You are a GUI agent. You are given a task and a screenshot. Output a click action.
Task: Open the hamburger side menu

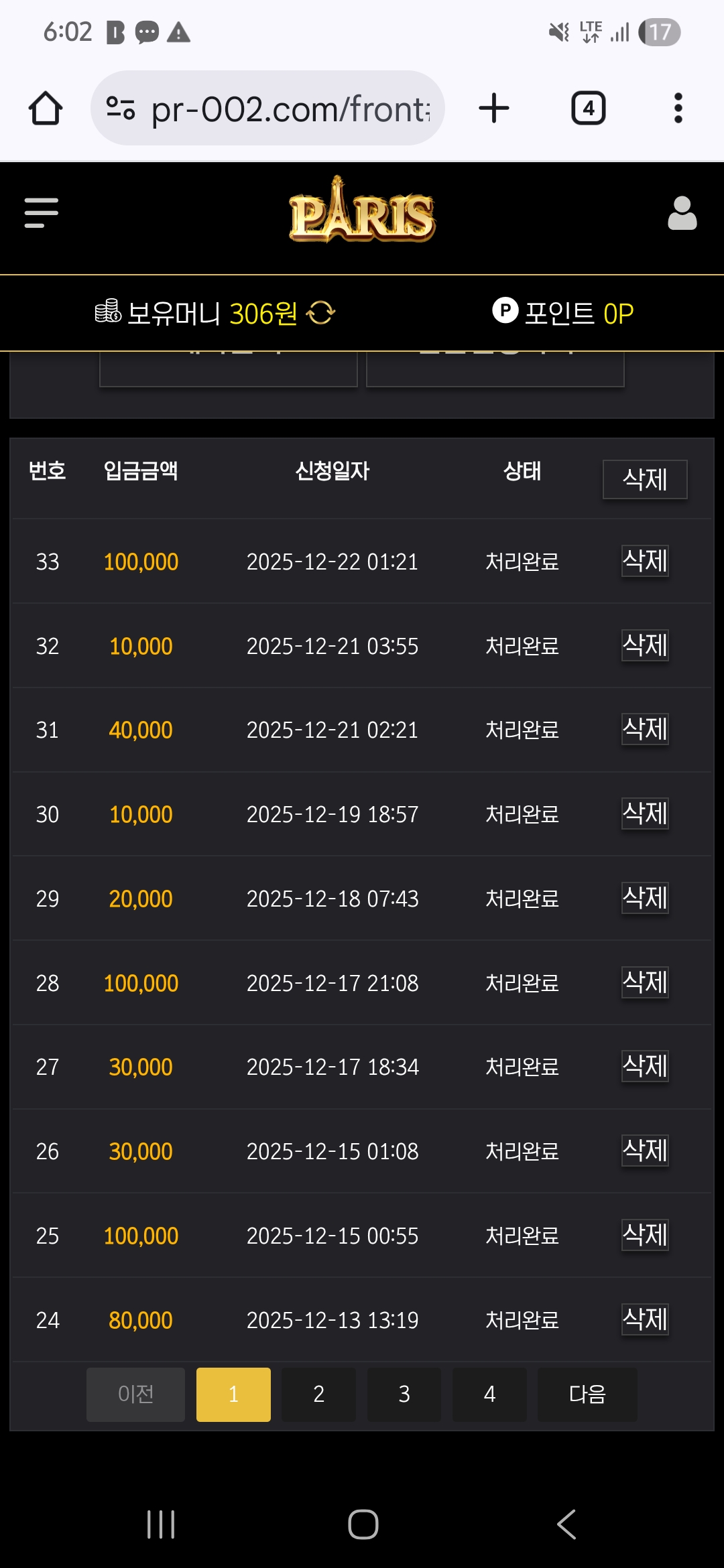[42, 212]
